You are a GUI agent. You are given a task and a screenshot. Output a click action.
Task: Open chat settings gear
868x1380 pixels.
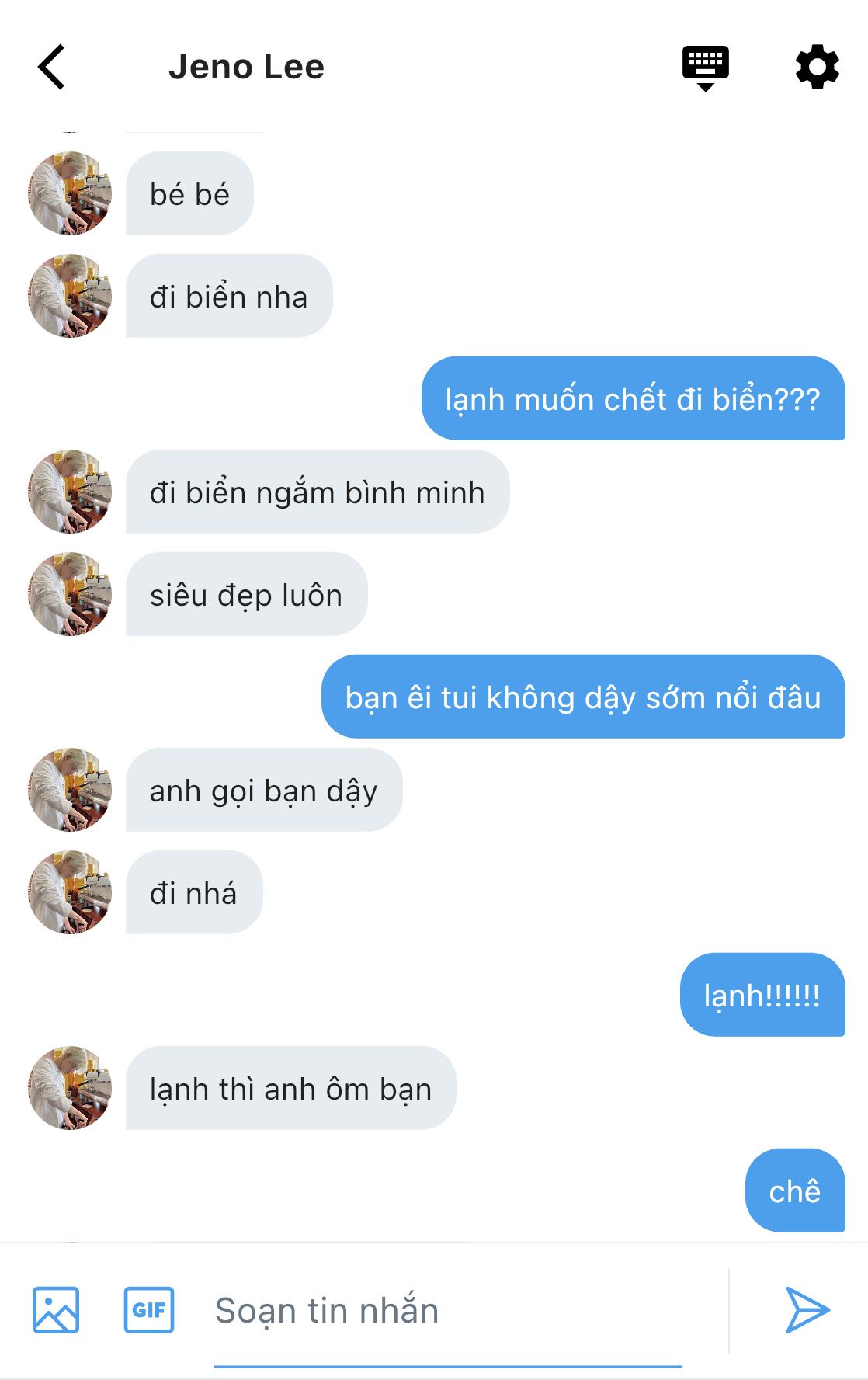coord(817,67)
